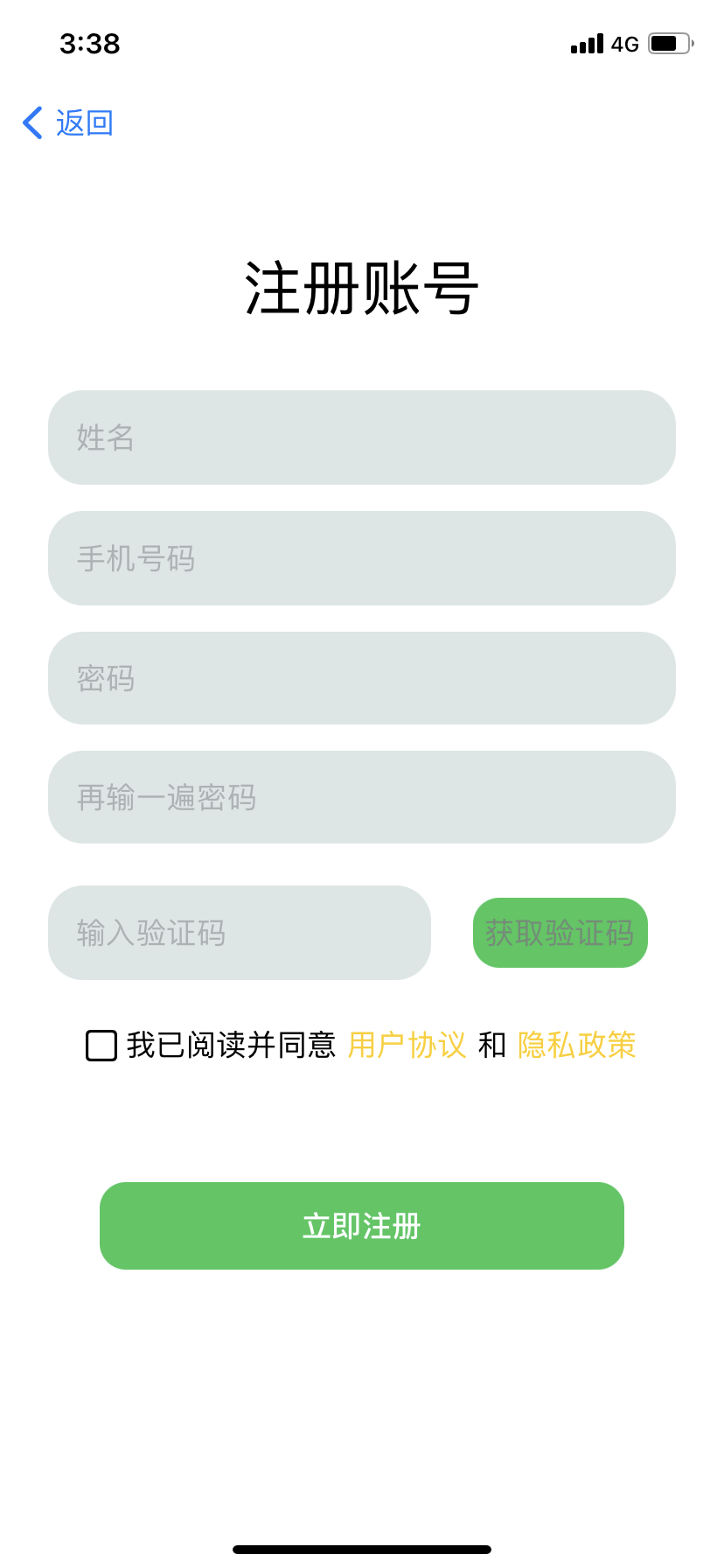Click the 姓名 name input field
The height and width of the screenshot is (1568, 724).
(x=362, y=437)
